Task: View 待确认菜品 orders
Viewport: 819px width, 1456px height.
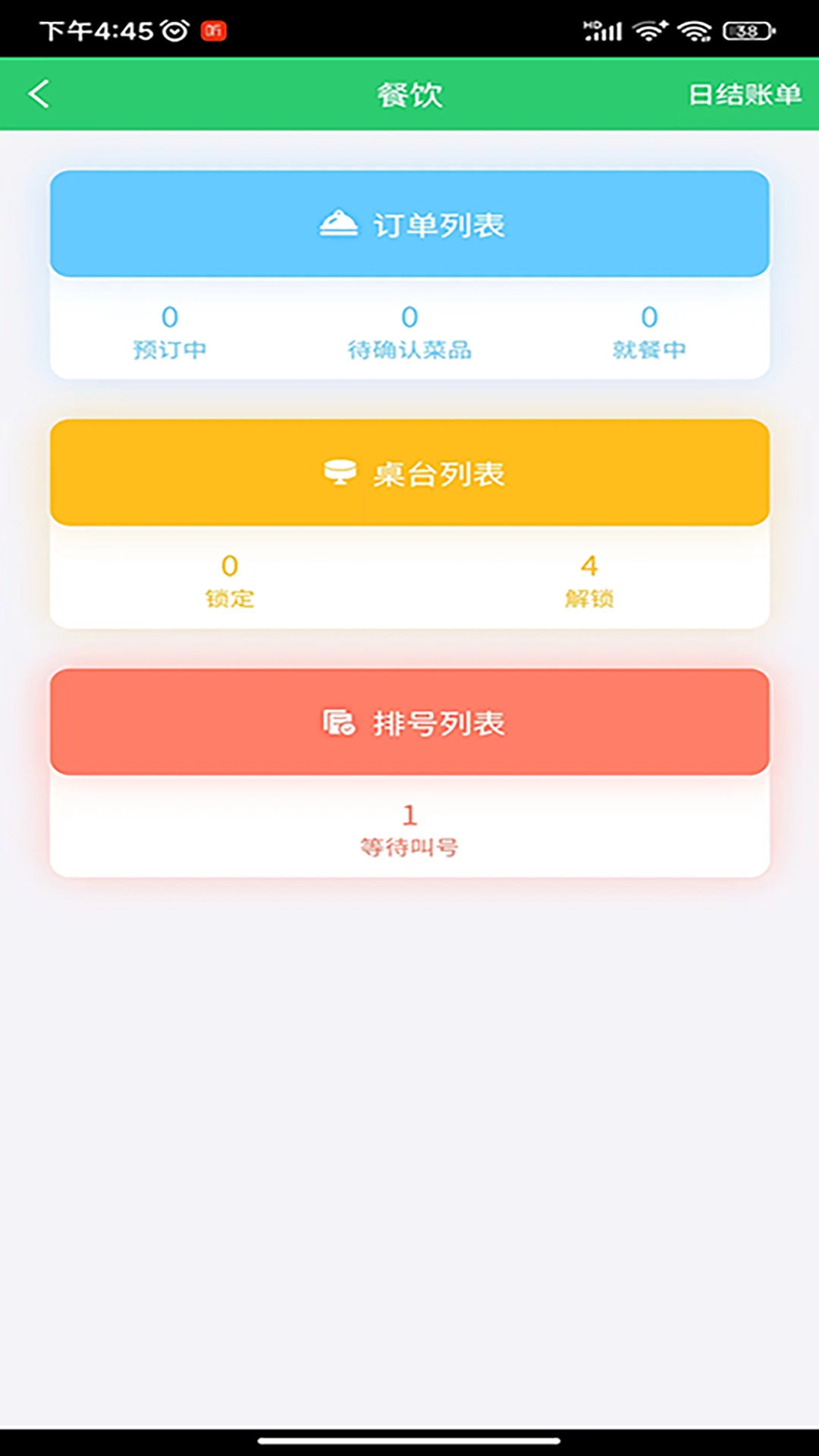Action: [409, 332]
